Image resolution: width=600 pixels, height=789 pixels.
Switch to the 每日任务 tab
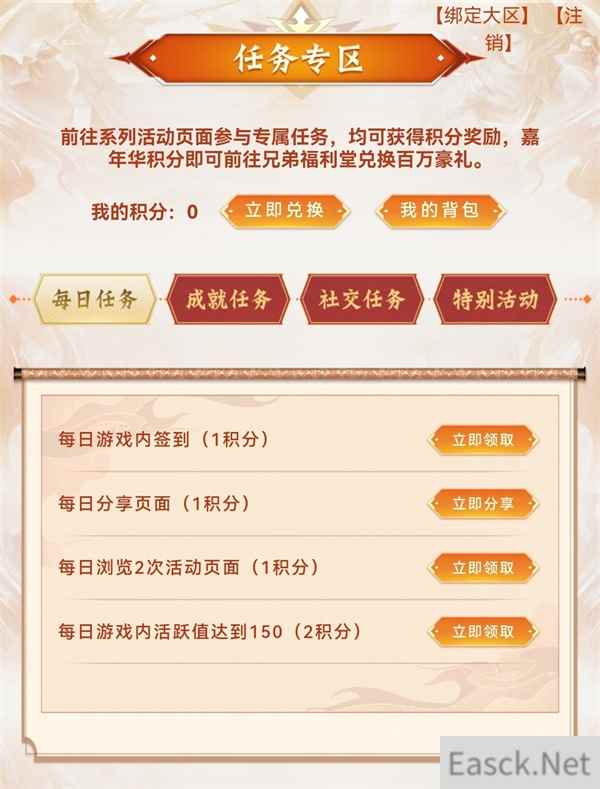96,299
